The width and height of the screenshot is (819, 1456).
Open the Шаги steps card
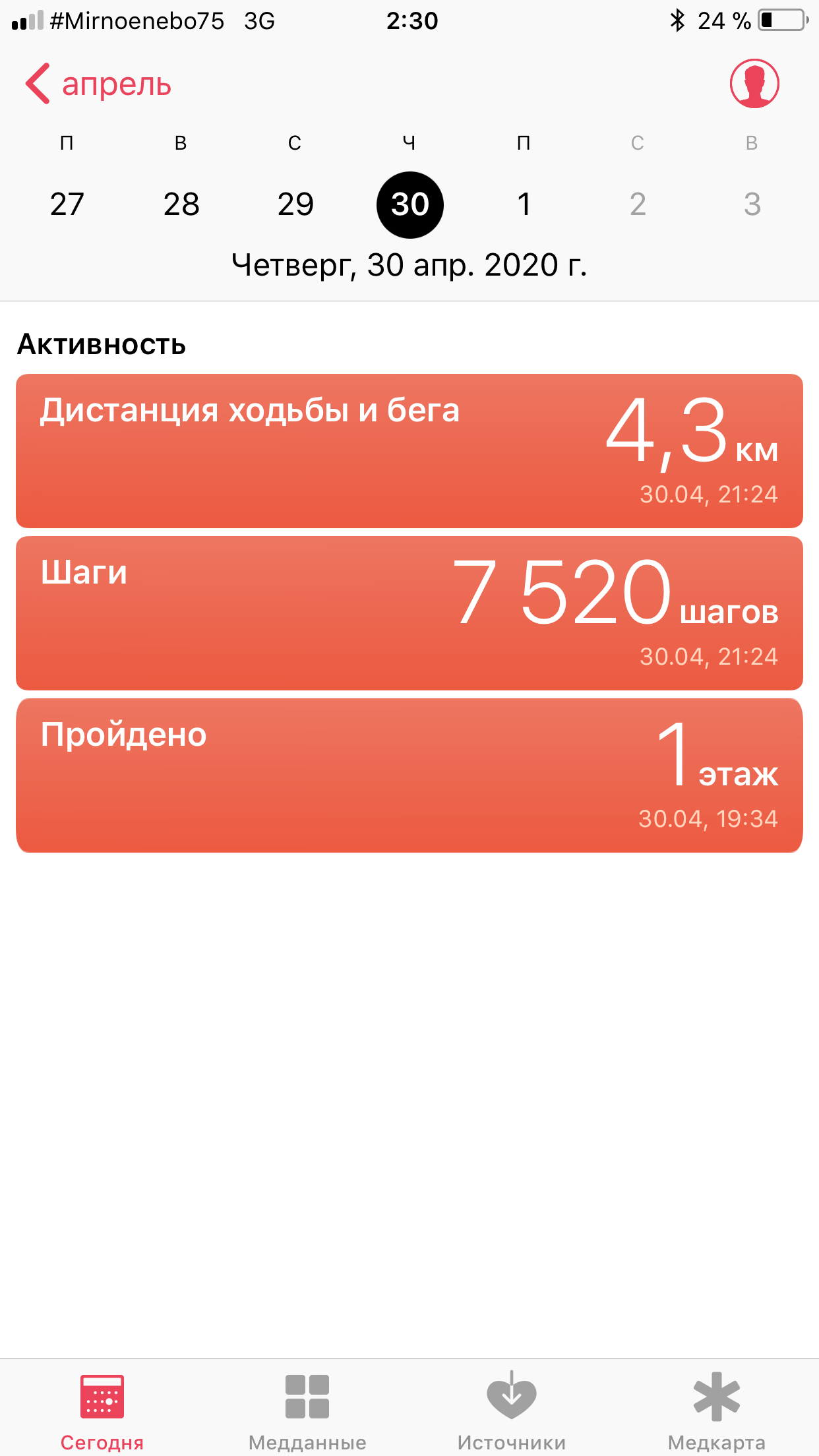(x=409, y=613)
